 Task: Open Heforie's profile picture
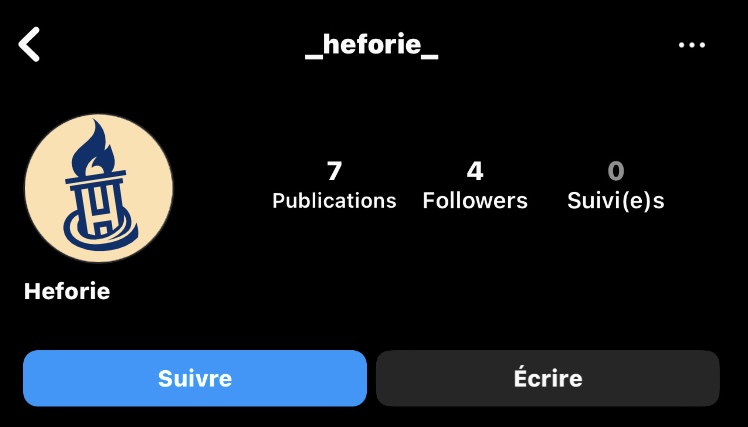98,188
